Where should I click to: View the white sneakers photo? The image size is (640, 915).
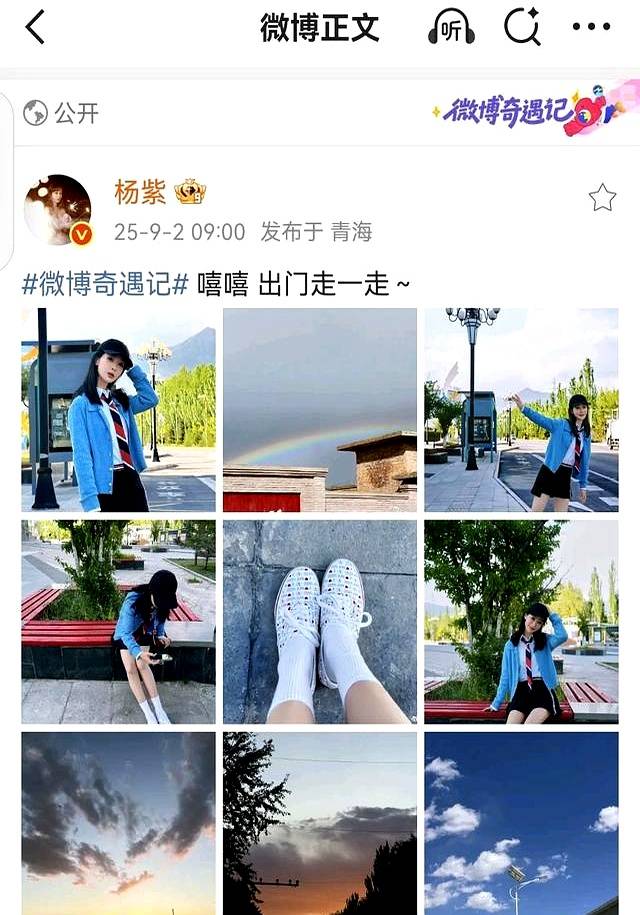click(x=320, y=622)
